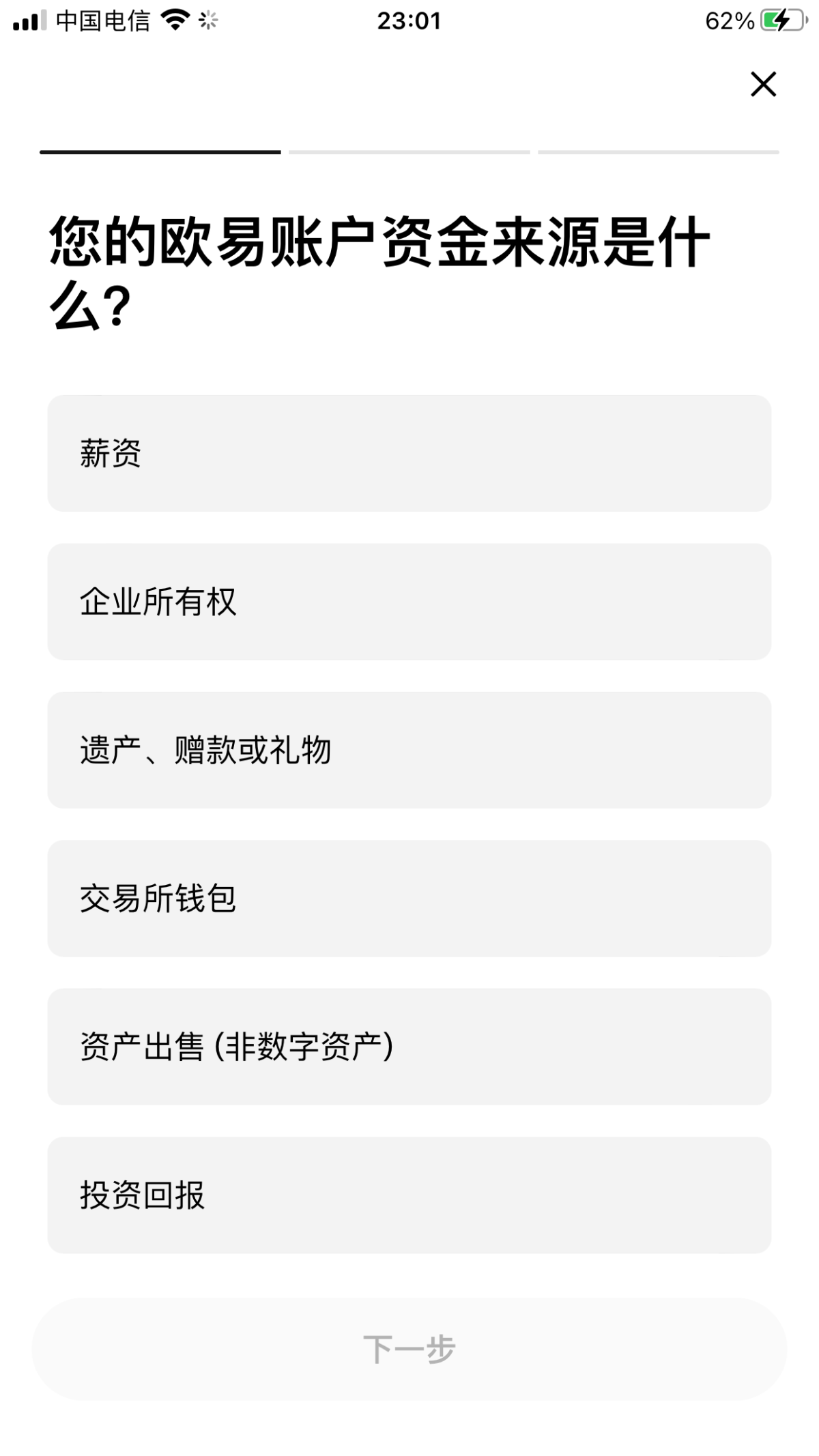
Task: Pick 遗产、赠款或礼物 as the source
Action: coord(409,750)
